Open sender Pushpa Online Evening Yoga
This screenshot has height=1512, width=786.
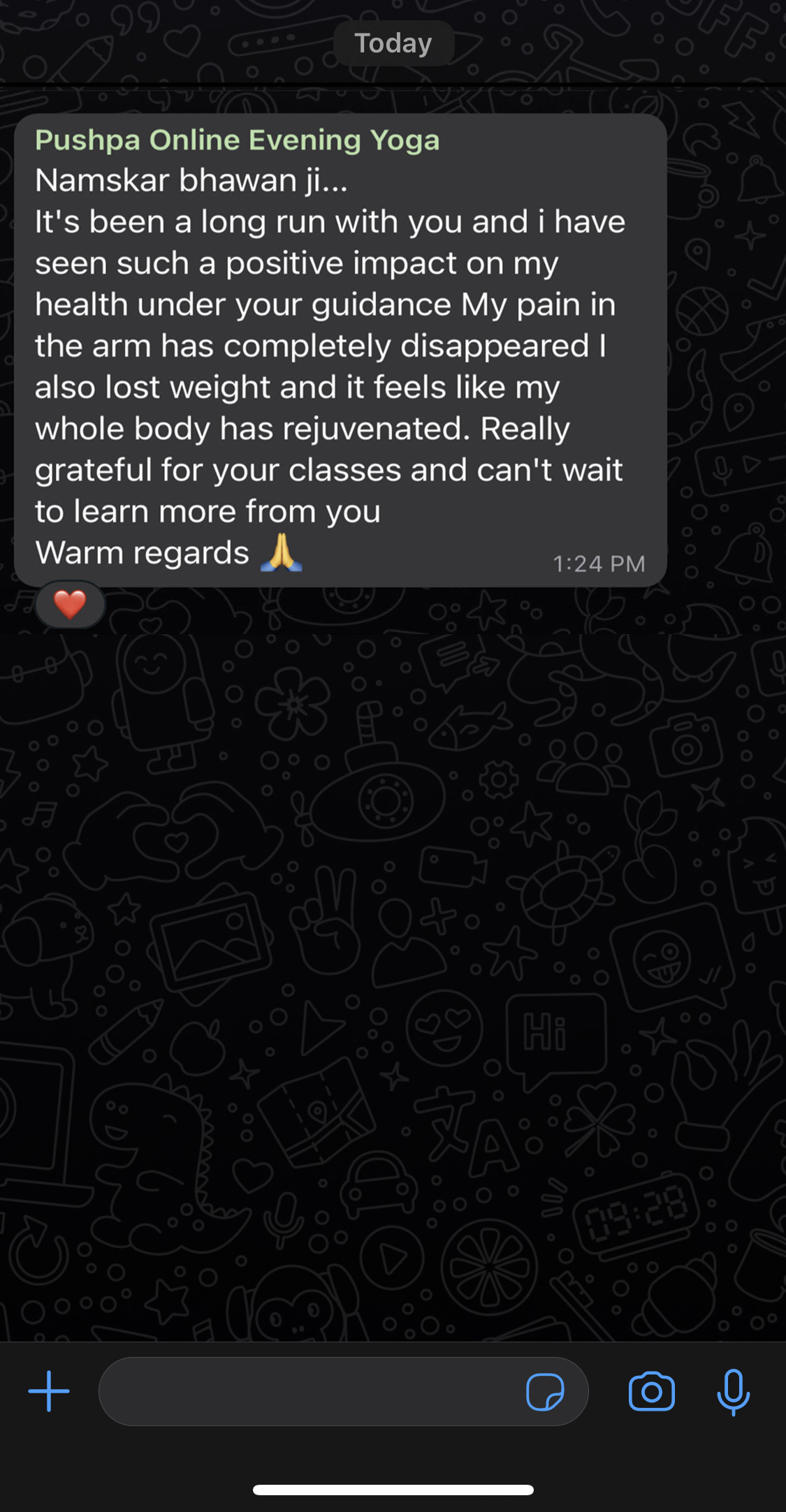coord(237,140)
